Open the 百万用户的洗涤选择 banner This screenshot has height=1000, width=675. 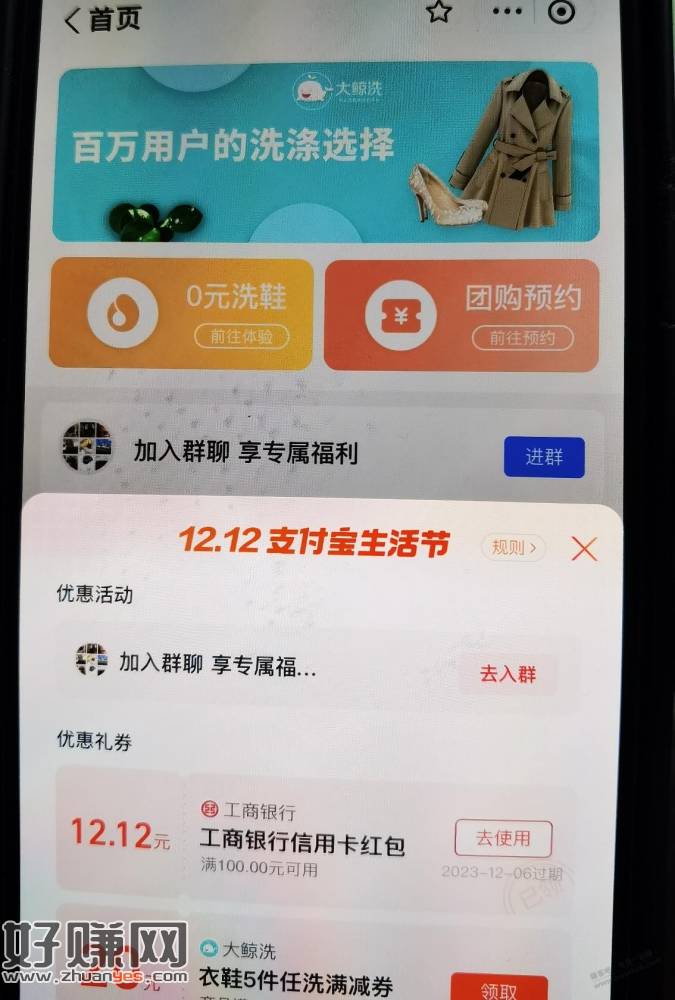pos(325,152)
